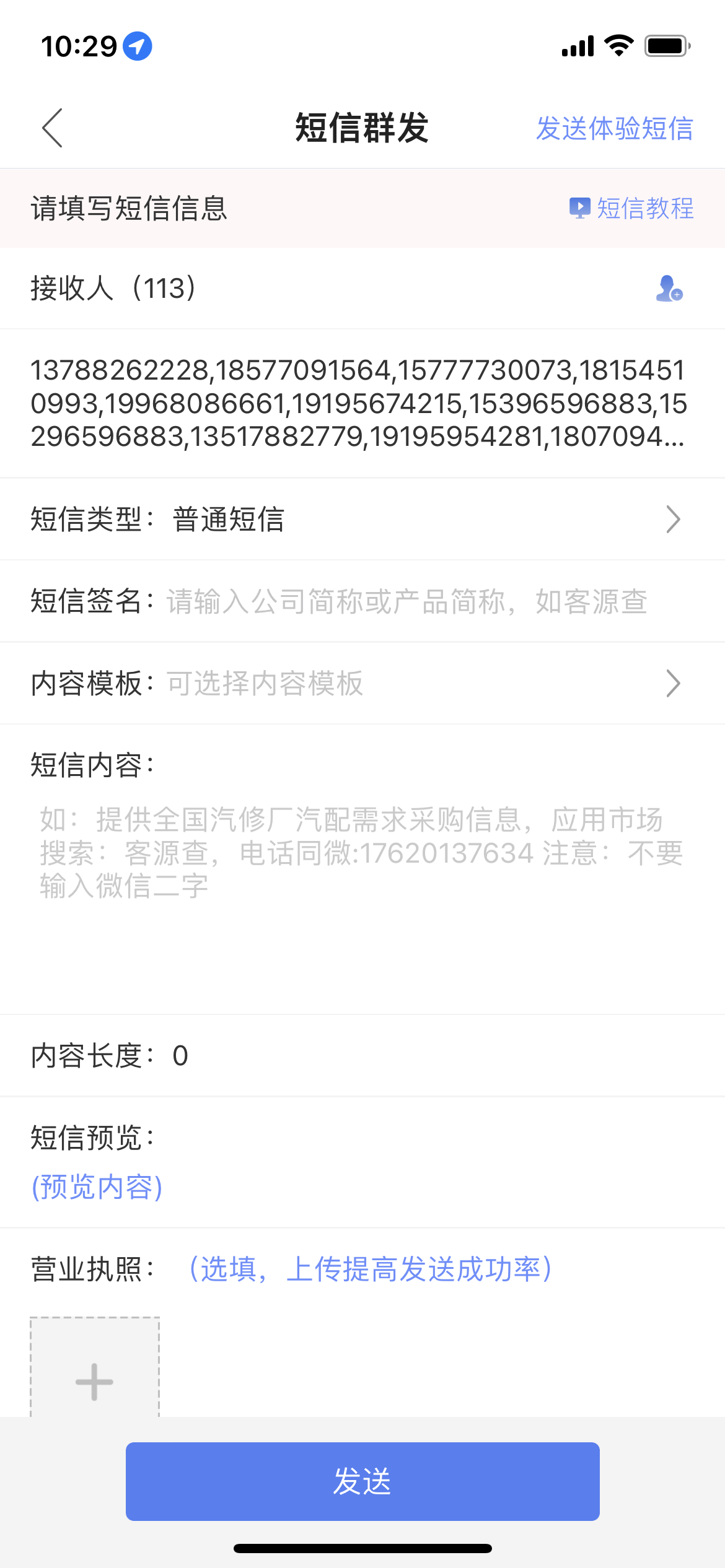Go back from 短信群发 page
Viewport: 725px width, 1568px height.
point(53,128)
